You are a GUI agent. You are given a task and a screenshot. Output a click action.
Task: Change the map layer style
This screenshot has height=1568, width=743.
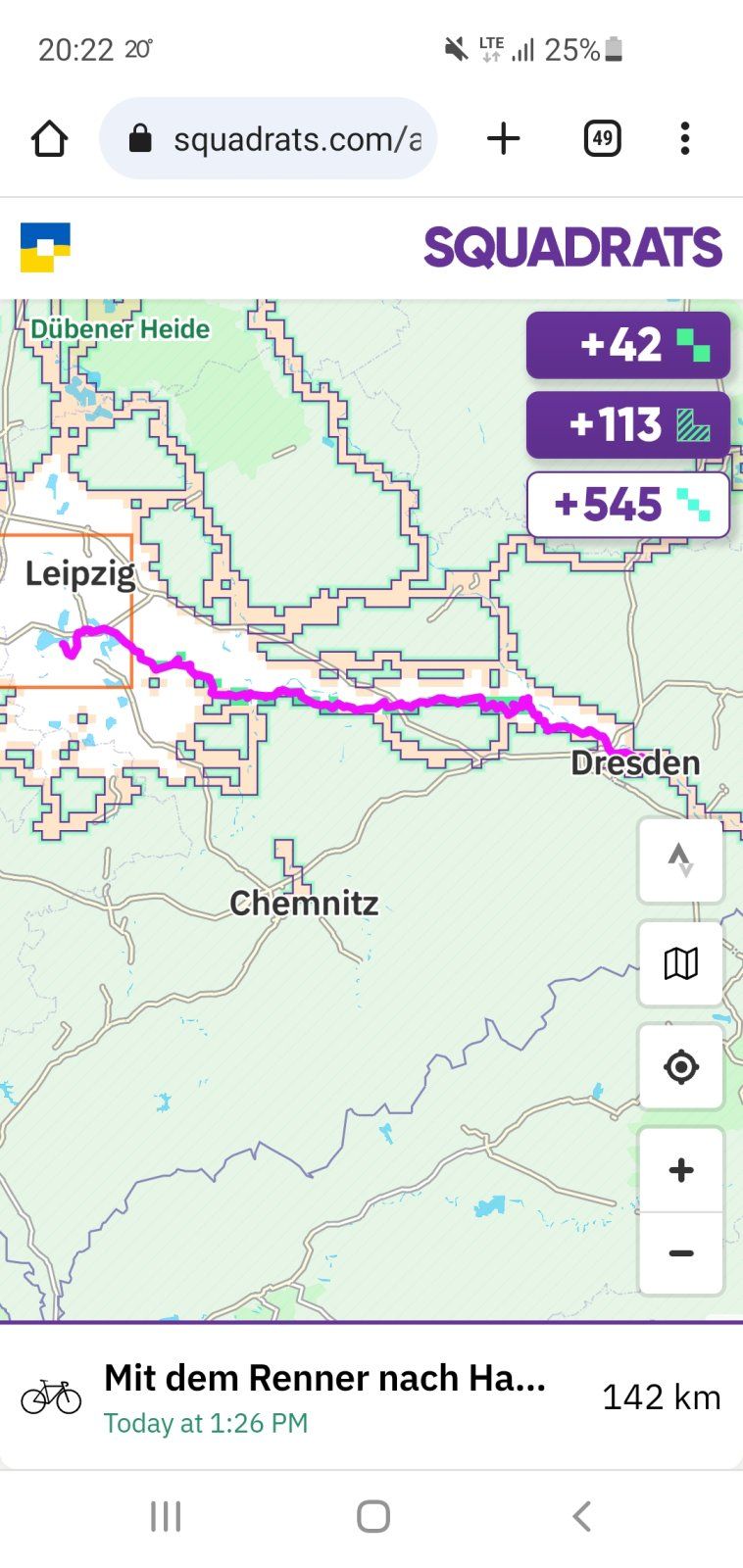coord(680,964)
